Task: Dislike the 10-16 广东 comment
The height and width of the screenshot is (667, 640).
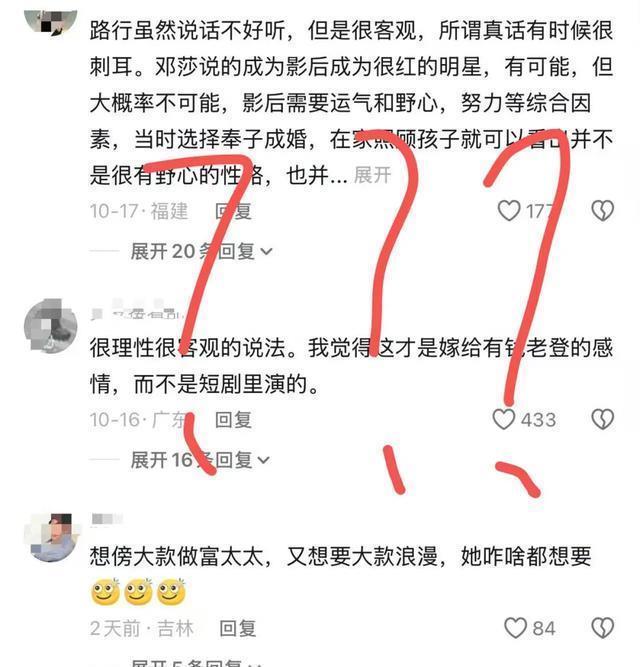Action: [x=603, y=419]
